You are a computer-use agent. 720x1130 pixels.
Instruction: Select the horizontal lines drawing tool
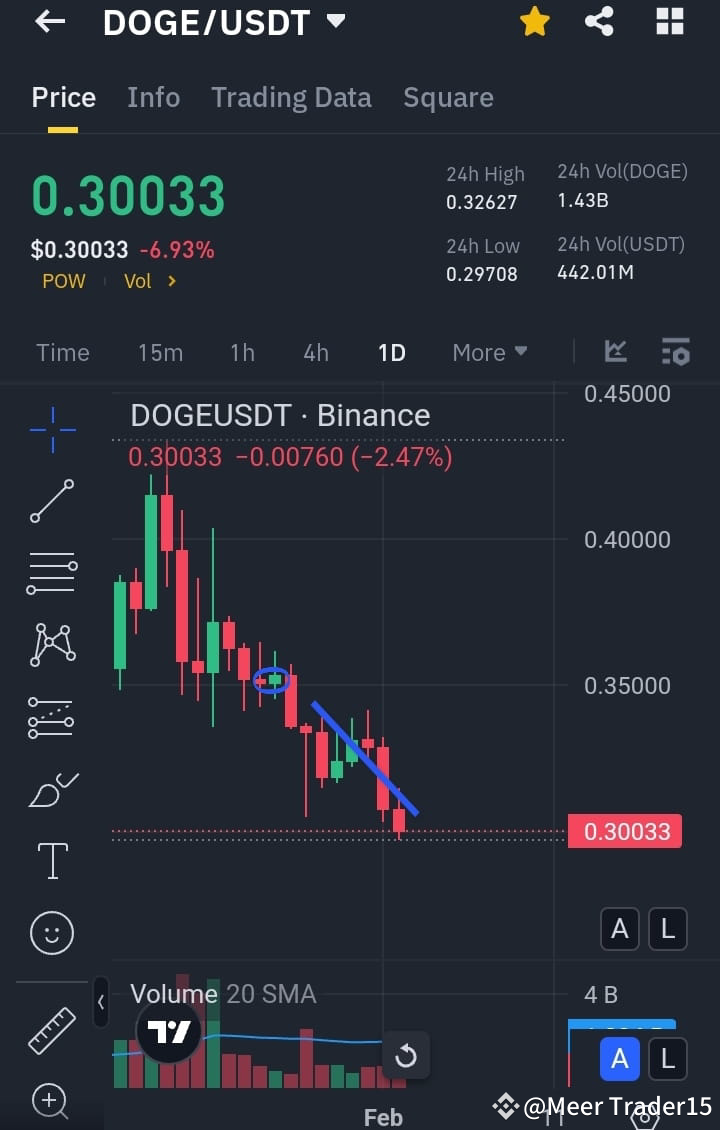tap(50, 573)
